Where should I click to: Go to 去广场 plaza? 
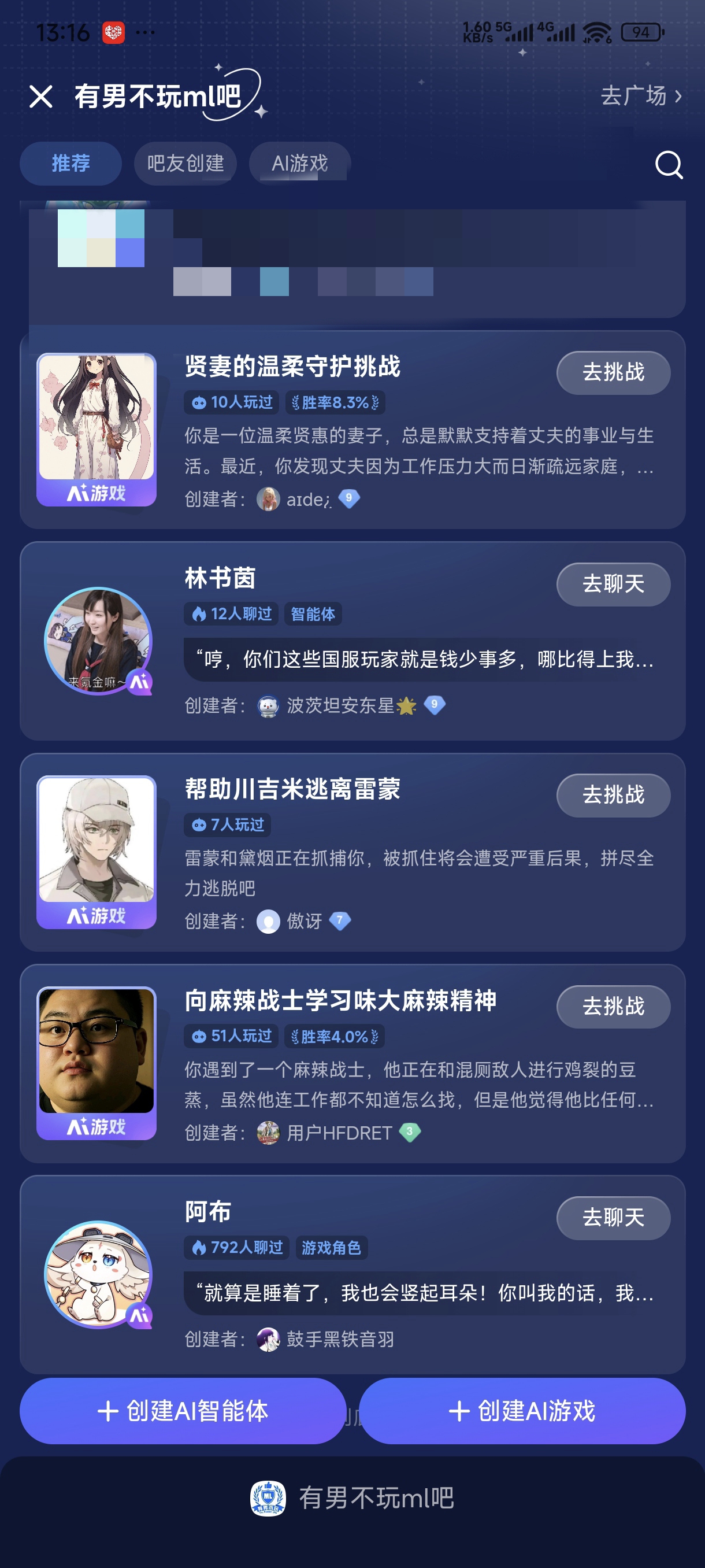pos(640,95)
